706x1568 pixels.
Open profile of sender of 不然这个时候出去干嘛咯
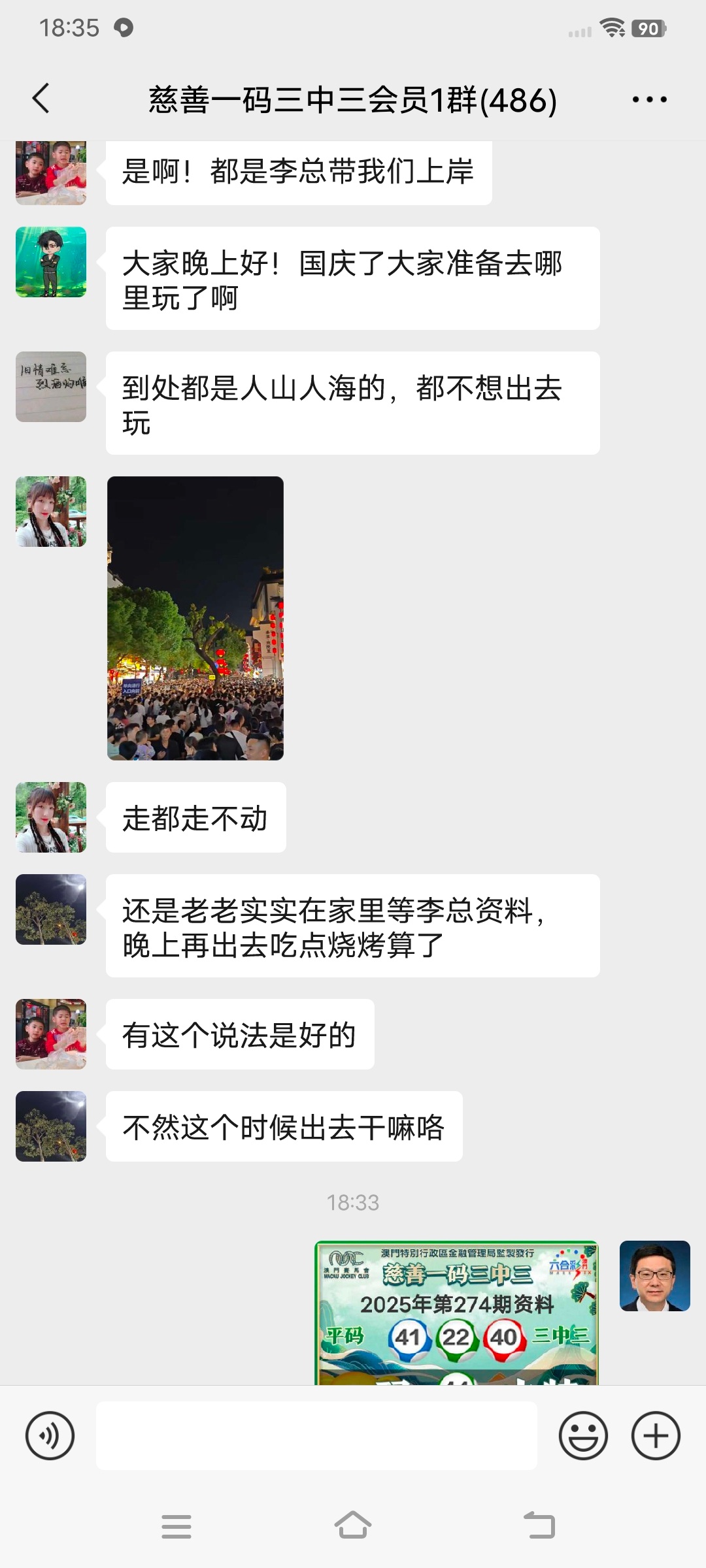pos(51,1126)
